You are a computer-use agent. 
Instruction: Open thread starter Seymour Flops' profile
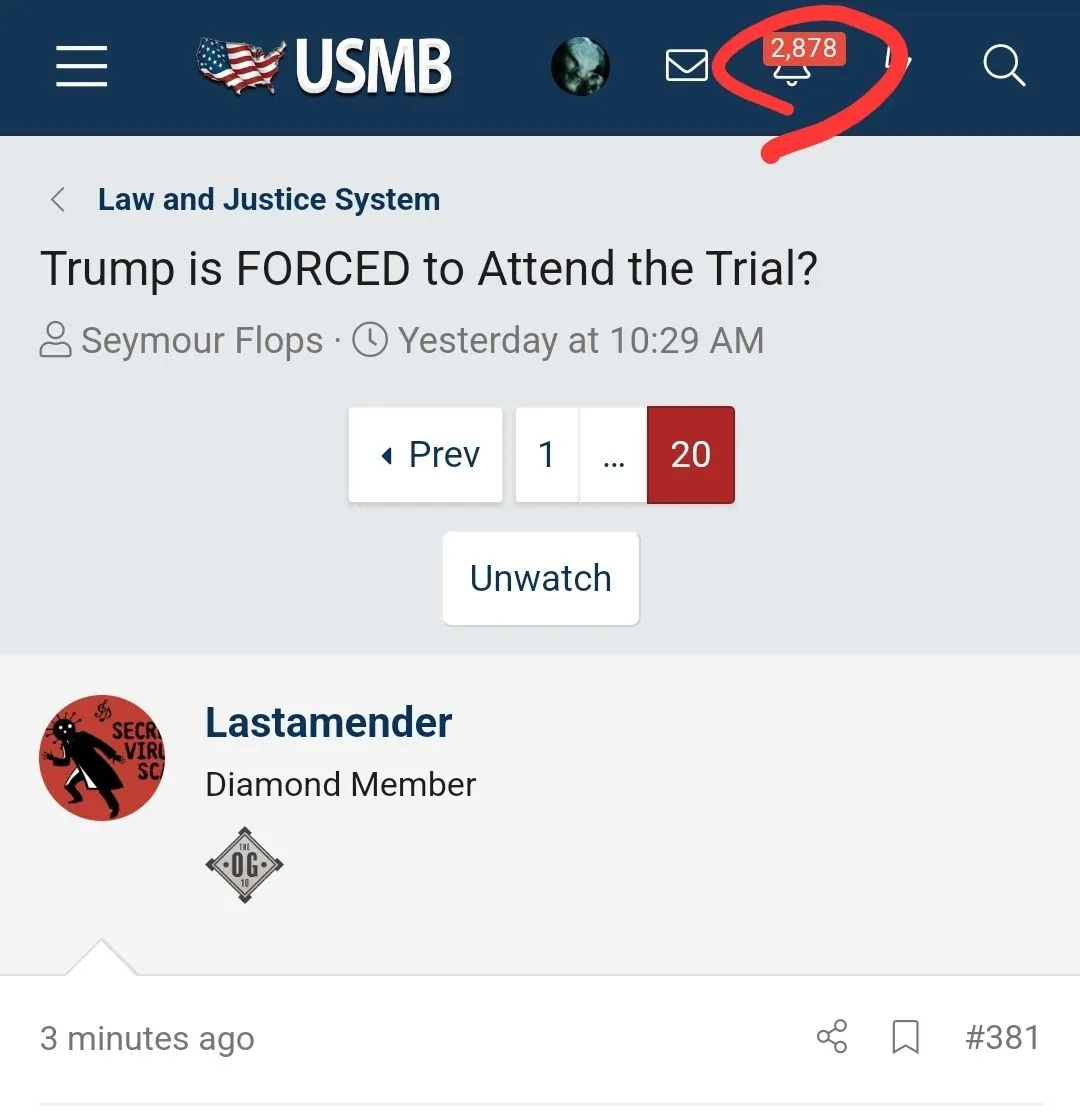pyautogui.click(x=201, y=341)
